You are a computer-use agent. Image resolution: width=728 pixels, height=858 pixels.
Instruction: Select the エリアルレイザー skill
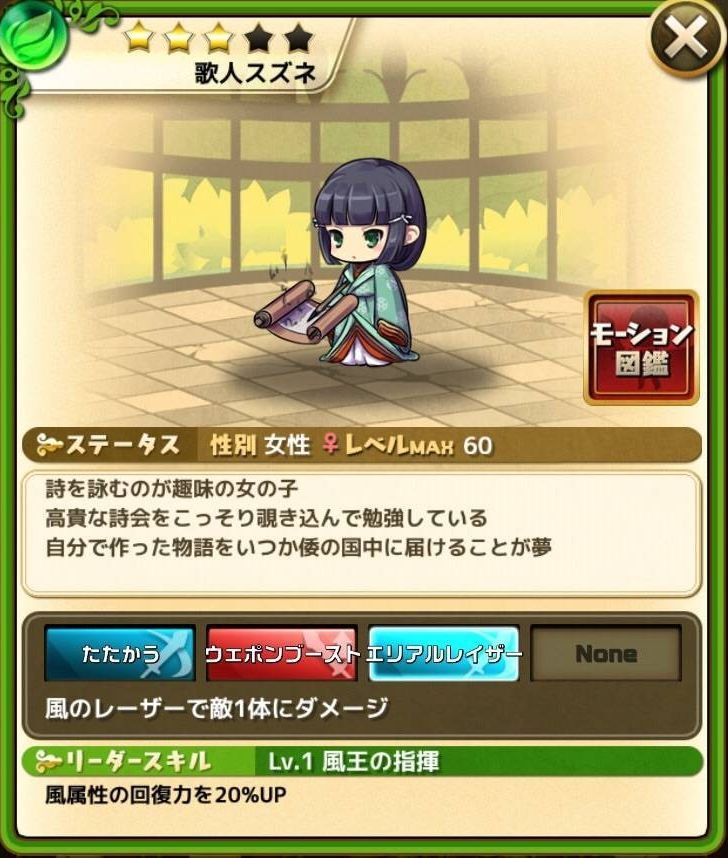(444, 654)
